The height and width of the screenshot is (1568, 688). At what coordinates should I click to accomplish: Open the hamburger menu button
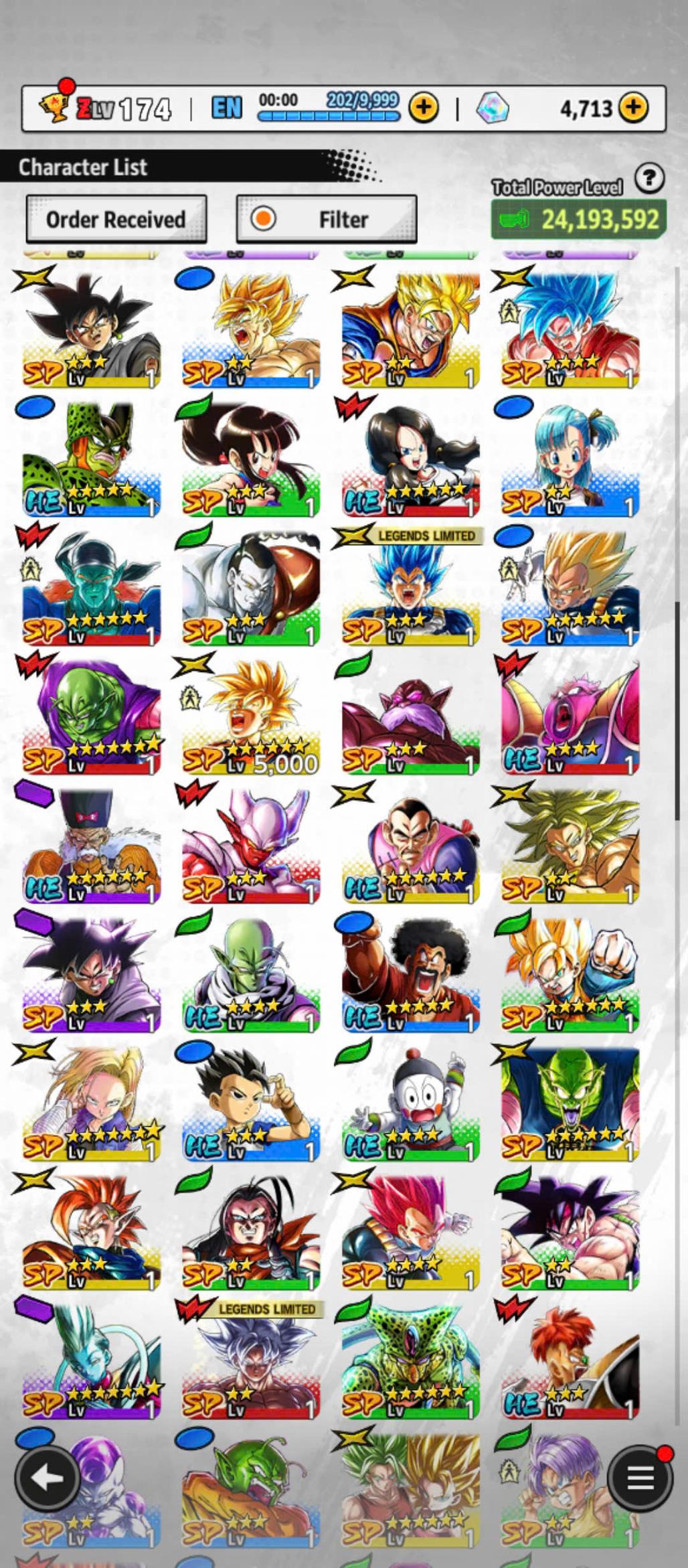pos(639,1478)
